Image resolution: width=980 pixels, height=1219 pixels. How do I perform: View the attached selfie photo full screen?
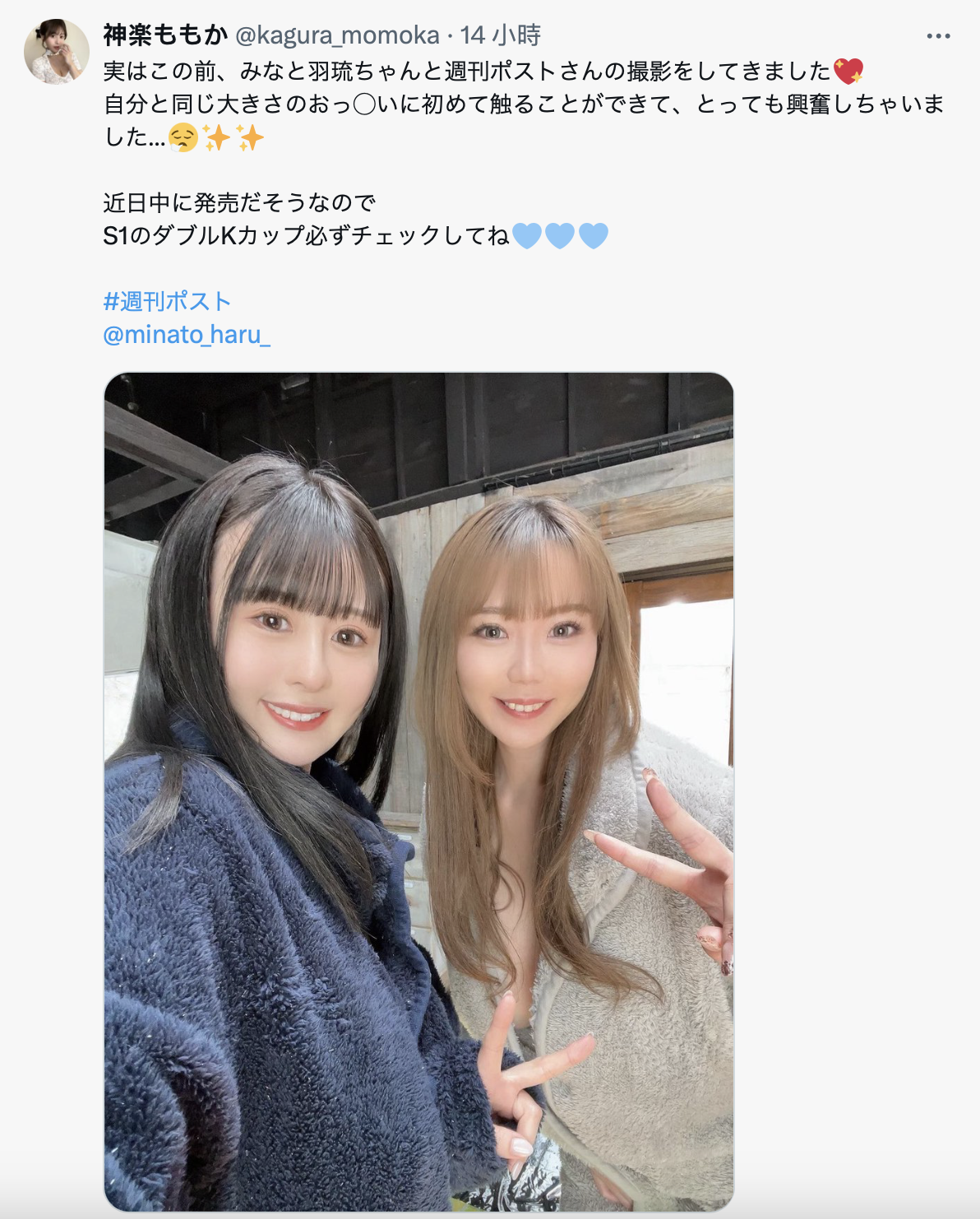pyautogui.click(x=418, y=790)
